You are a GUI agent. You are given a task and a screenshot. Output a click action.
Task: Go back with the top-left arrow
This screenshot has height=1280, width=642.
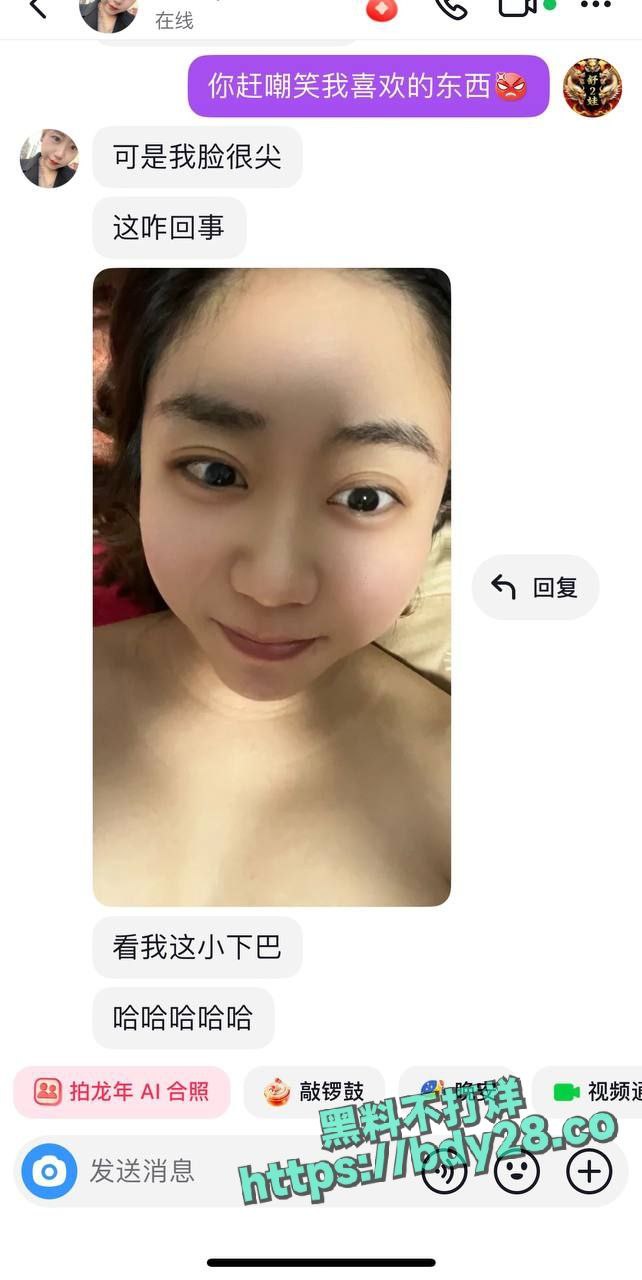tap(38, 9)
